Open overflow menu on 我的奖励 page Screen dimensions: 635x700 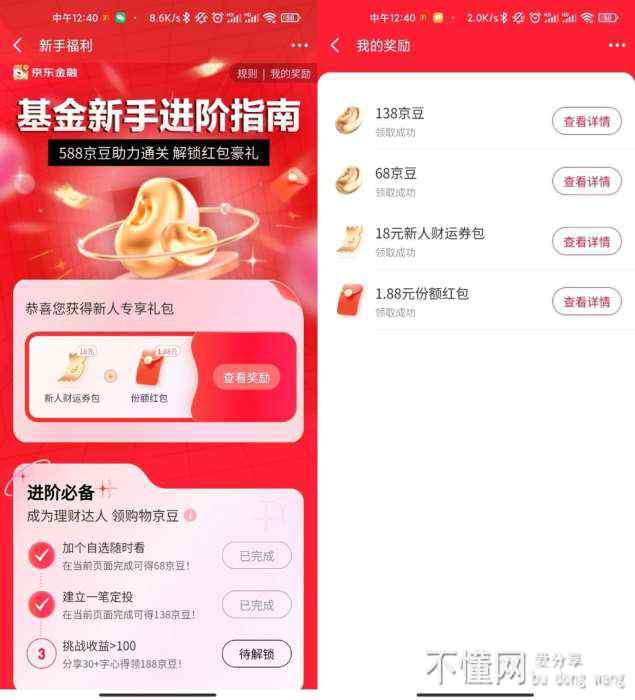click(x=616, y=46)
